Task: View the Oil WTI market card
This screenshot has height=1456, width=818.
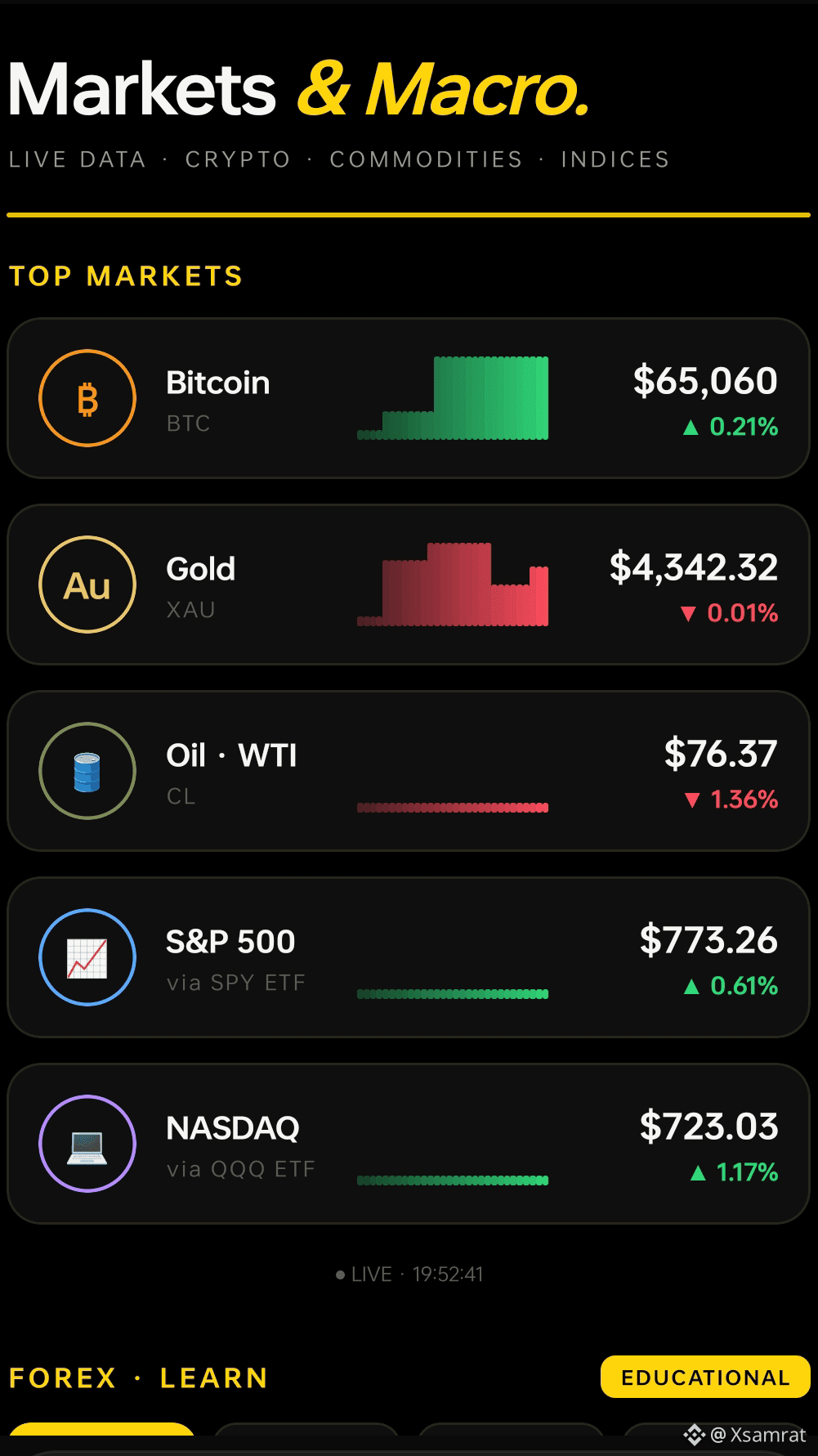Action: 409,771
